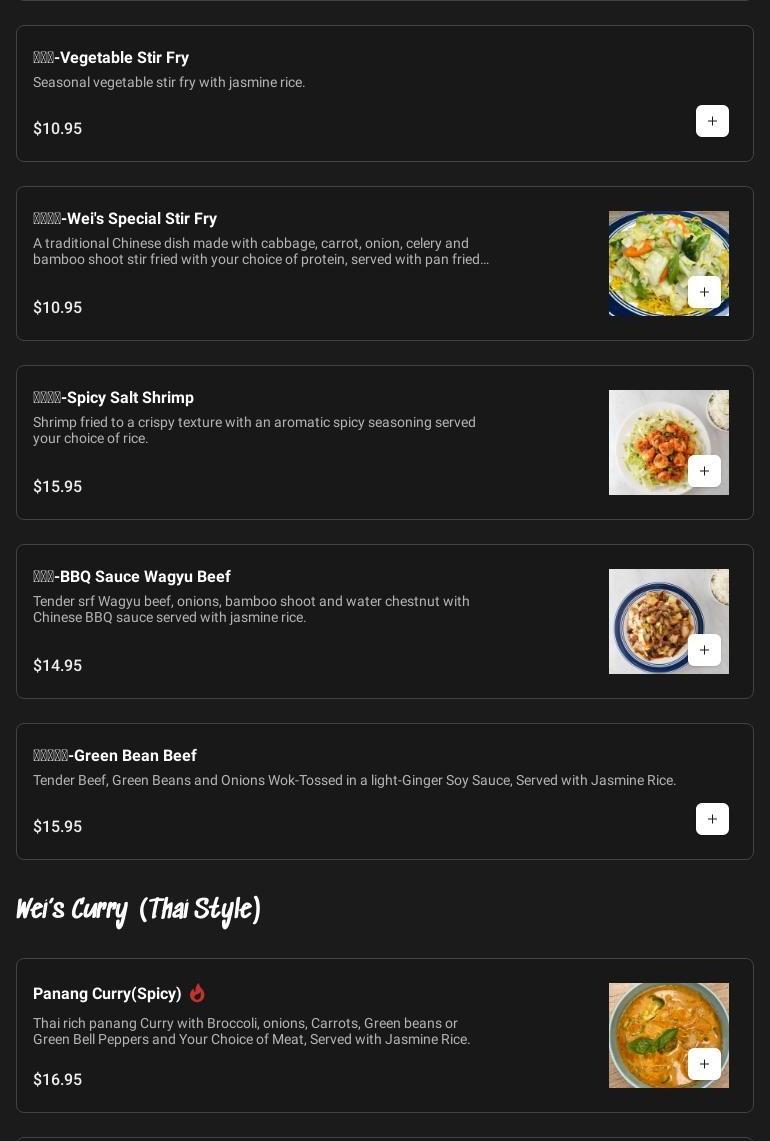This screenshot has height=1141, width=770.
Task: Add Green Bean Beef to the order
Action: point(712,819)
